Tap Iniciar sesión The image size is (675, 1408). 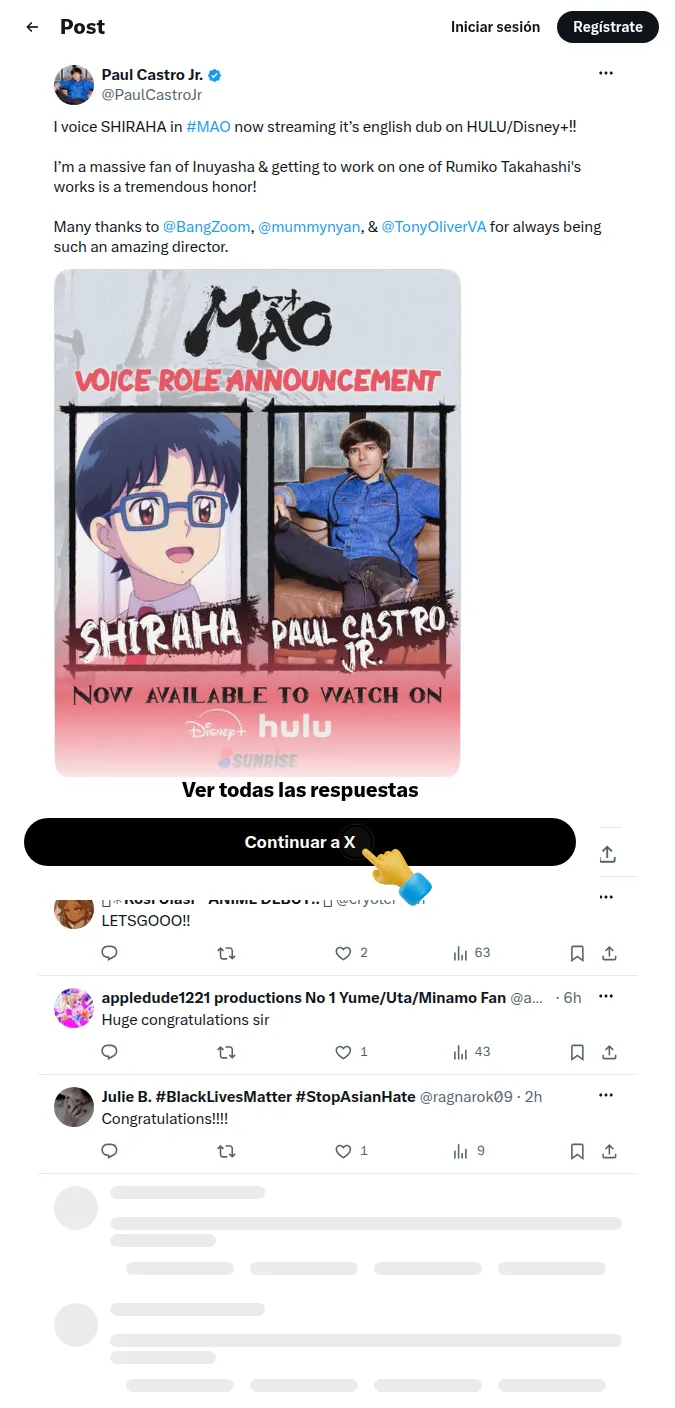(495, 27)
